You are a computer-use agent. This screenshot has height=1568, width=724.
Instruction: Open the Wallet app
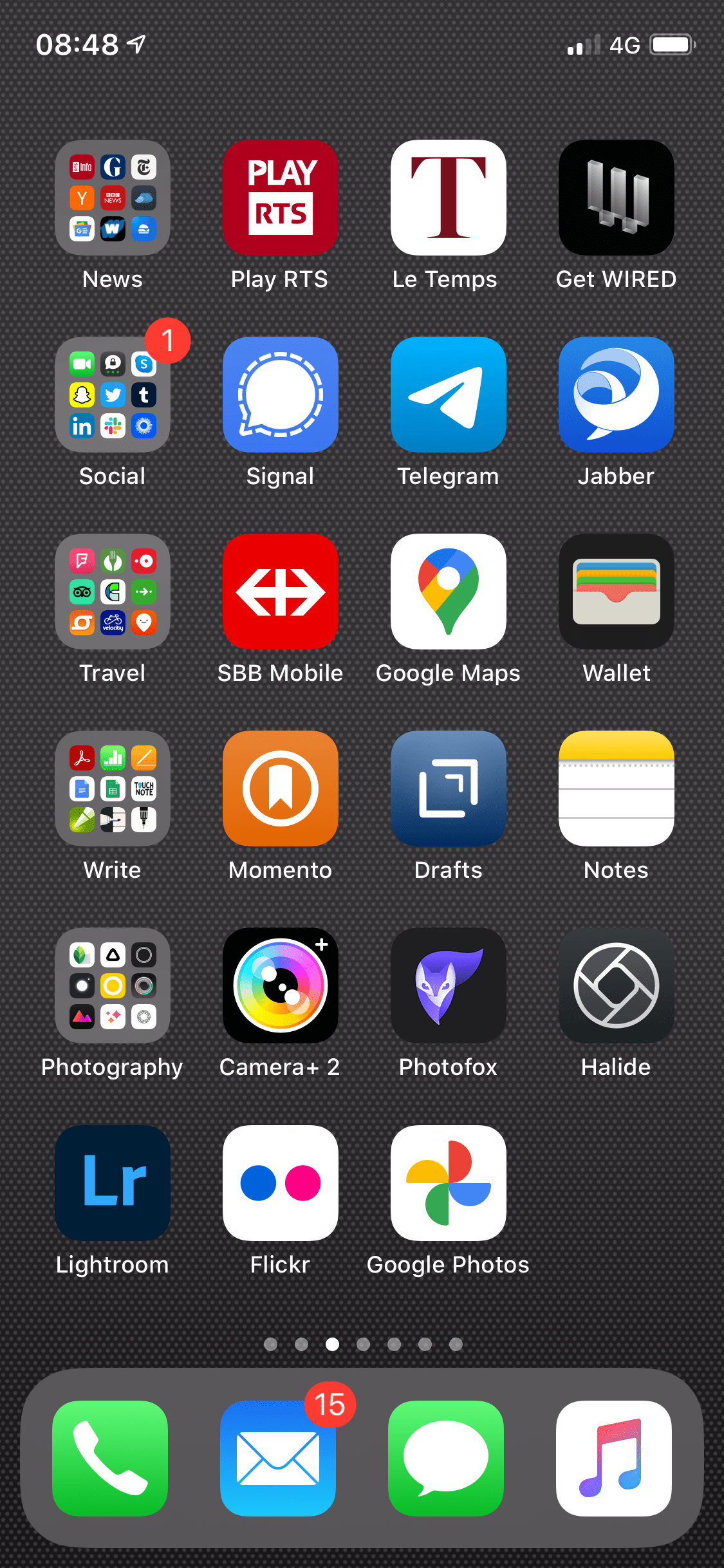(x=616, y=592)
